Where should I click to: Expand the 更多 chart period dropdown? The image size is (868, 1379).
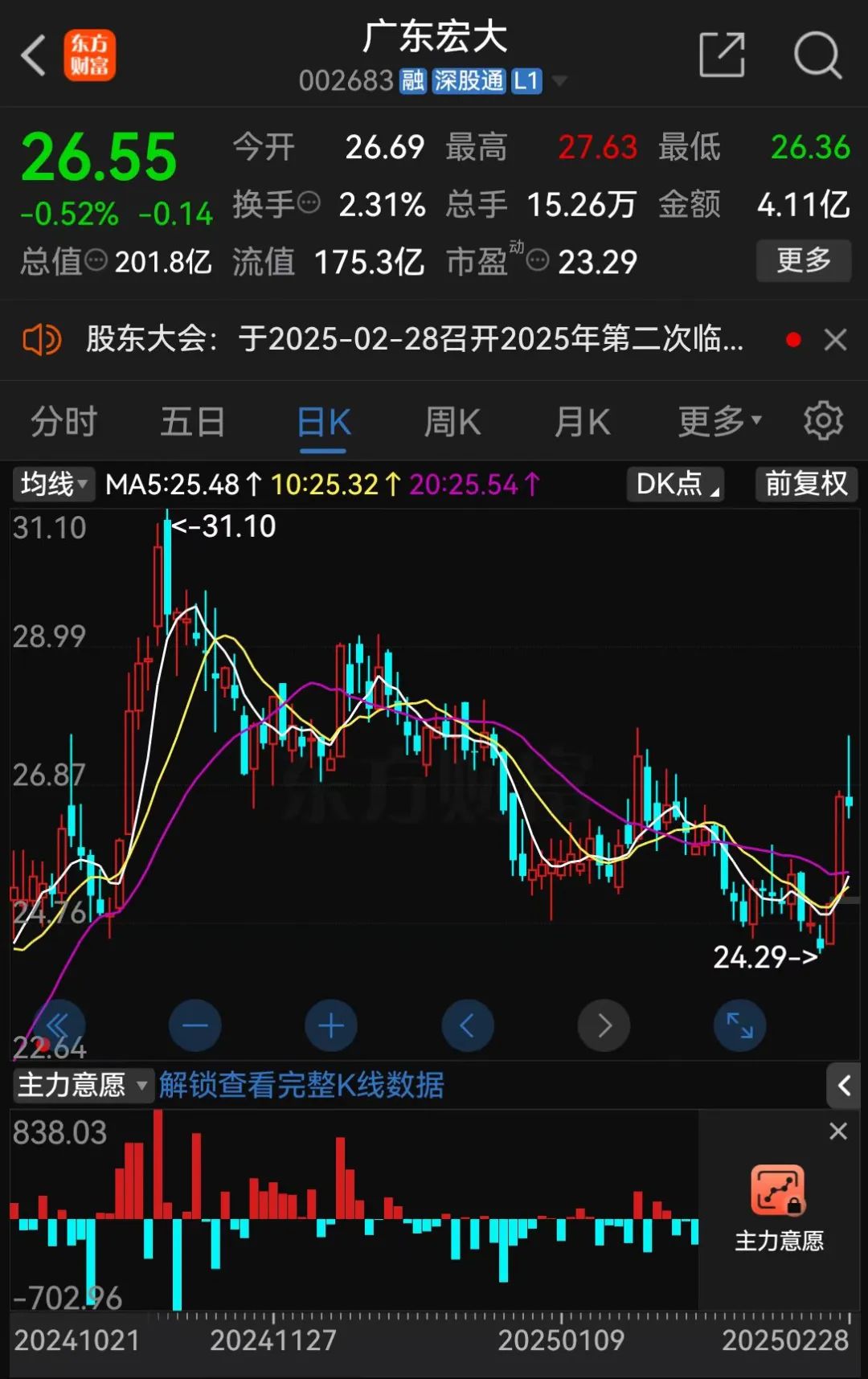point(719,420)
